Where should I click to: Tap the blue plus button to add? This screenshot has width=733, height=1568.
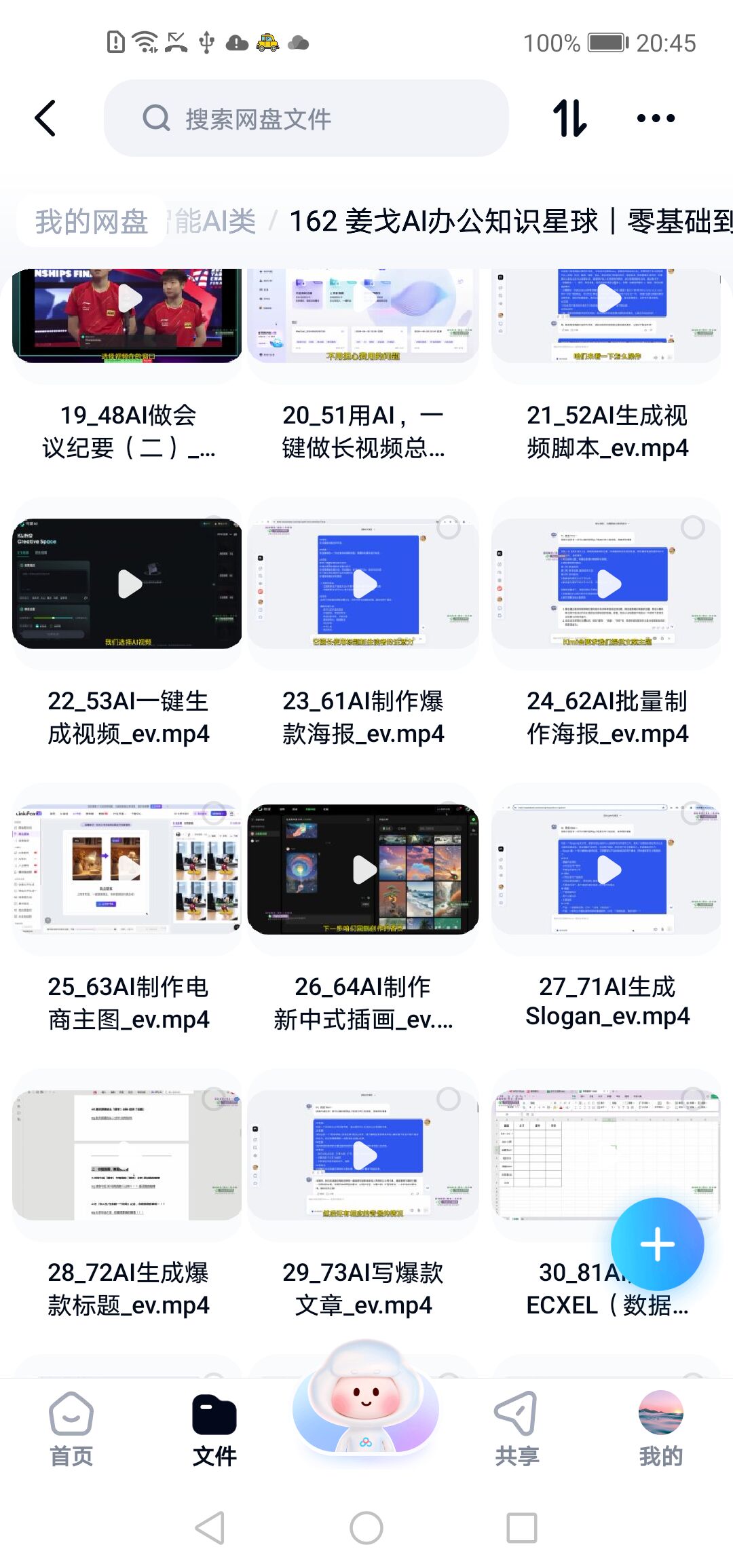657,1244
